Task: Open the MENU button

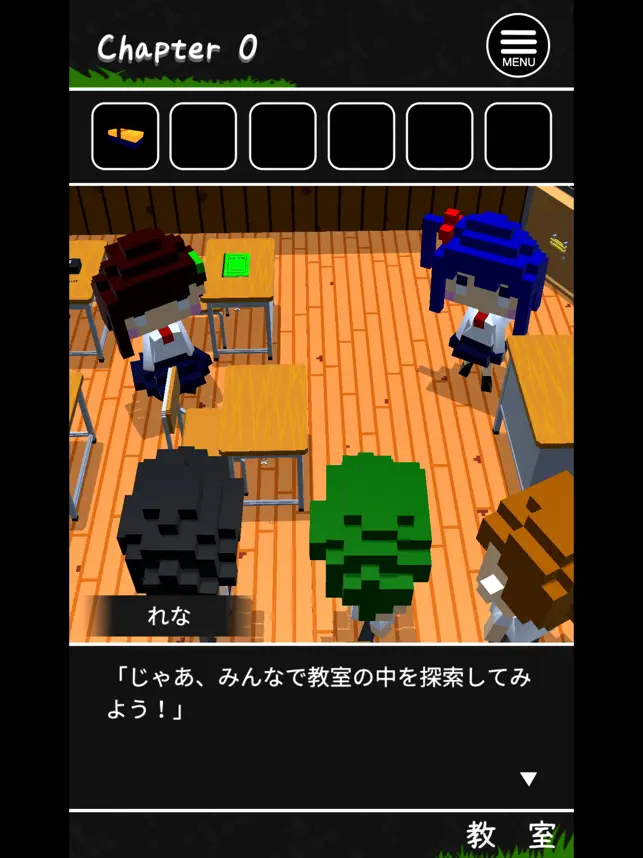Action: click(x=518, y=46)
